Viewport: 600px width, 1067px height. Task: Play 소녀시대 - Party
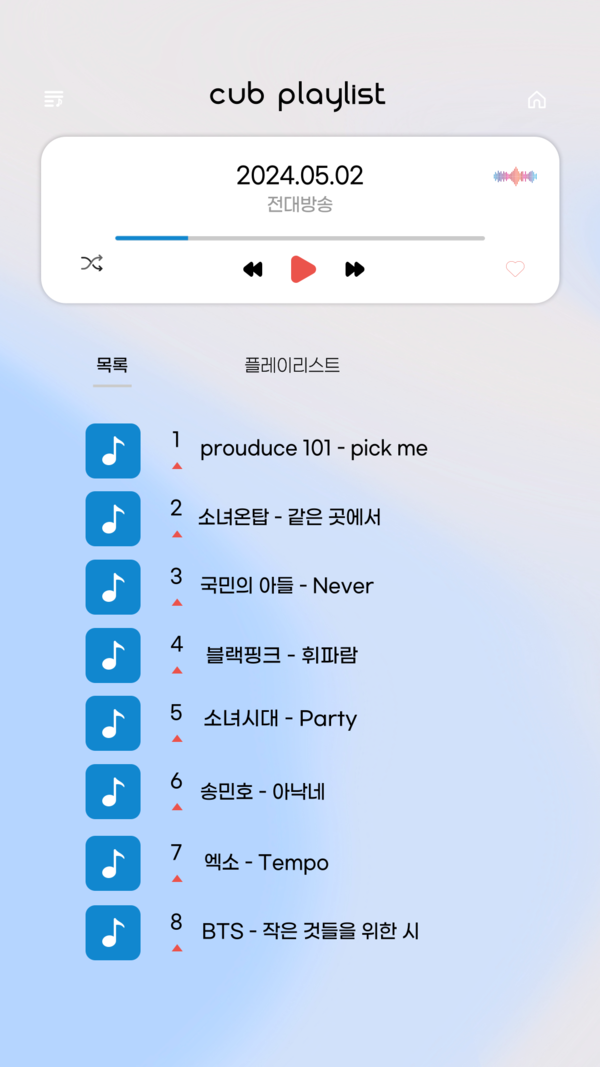point(280,719)
